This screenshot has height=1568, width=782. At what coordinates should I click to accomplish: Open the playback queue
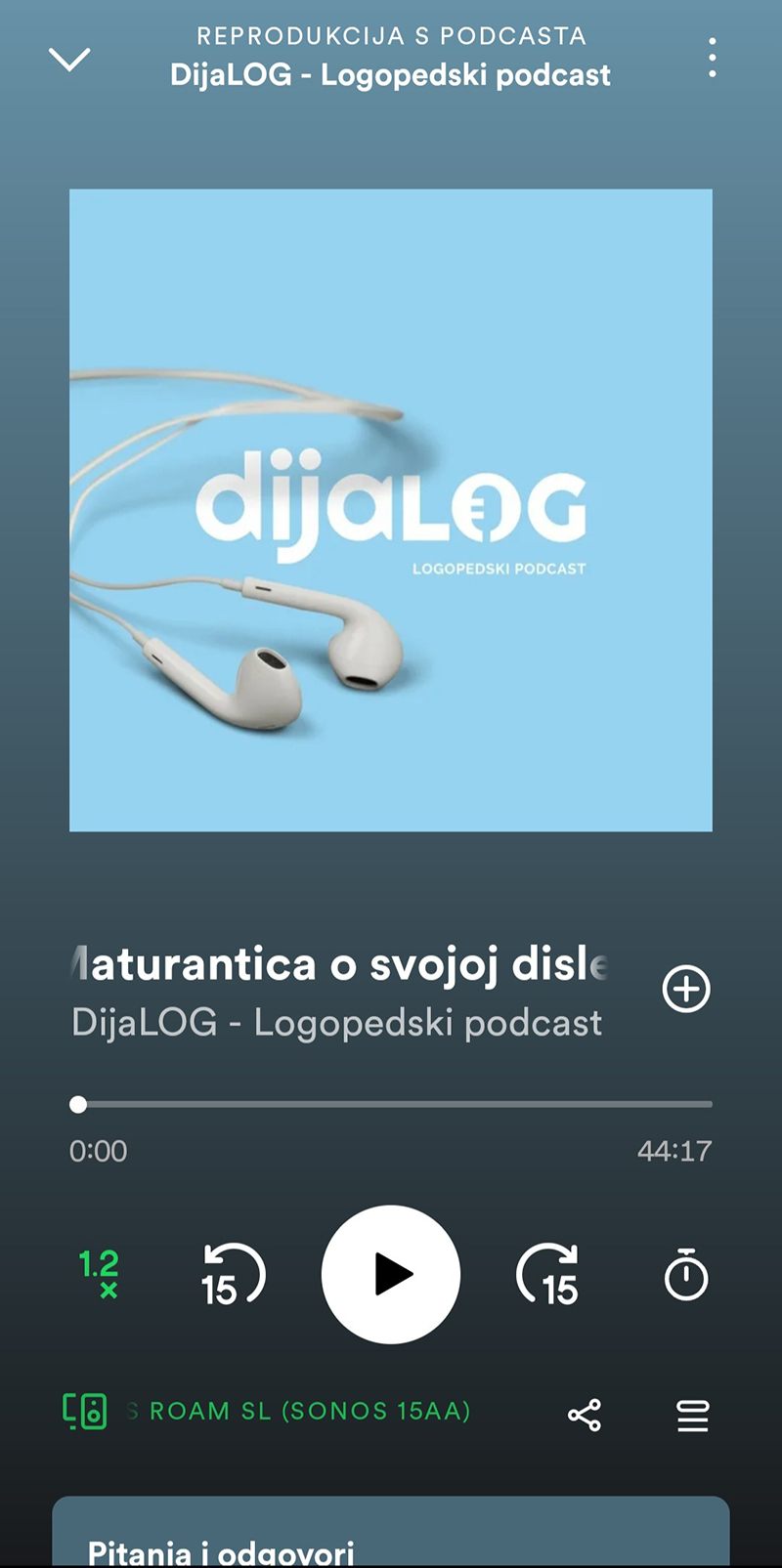pyautogui.click(x=692, y=1415)
